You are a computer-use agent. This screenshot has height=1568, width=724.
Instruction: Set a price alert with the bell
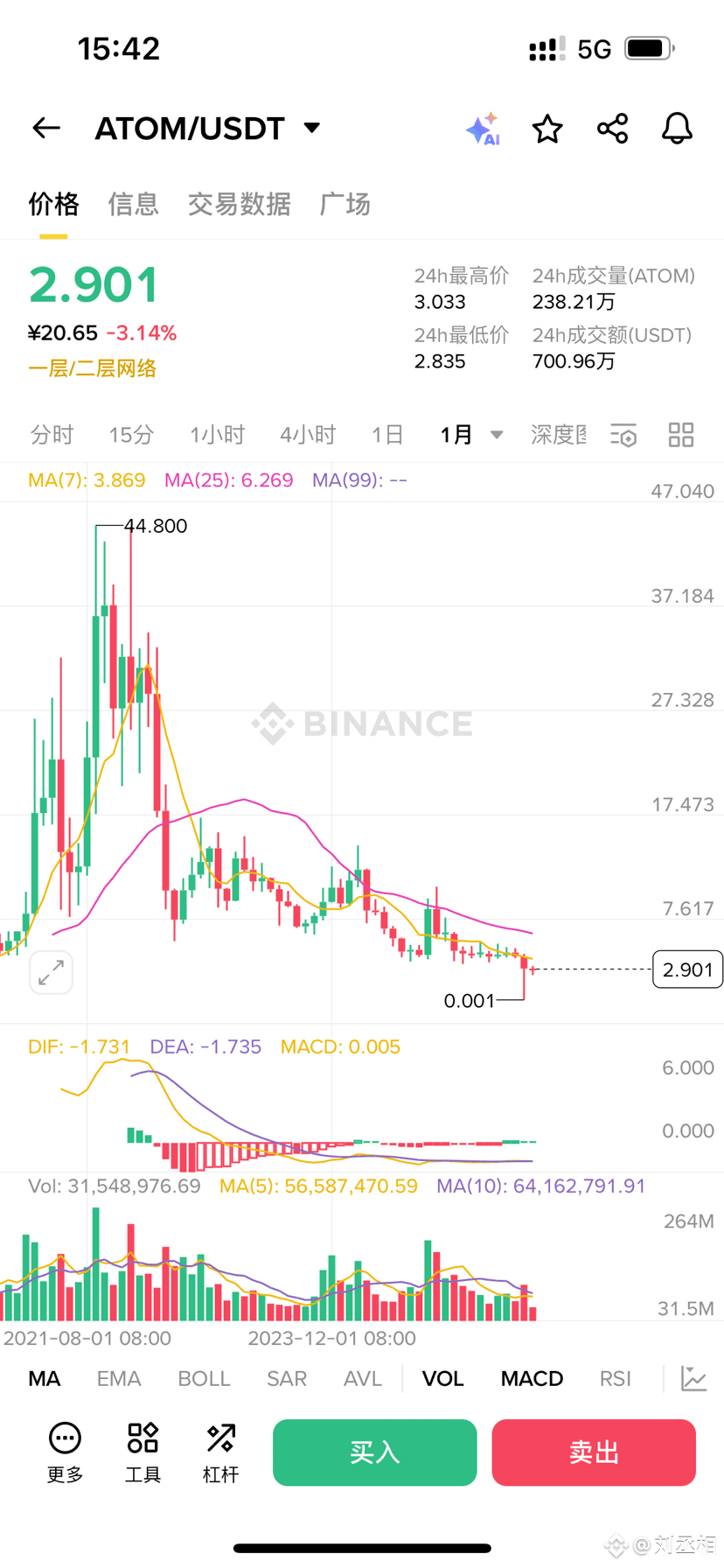click(x=677, y=129)
